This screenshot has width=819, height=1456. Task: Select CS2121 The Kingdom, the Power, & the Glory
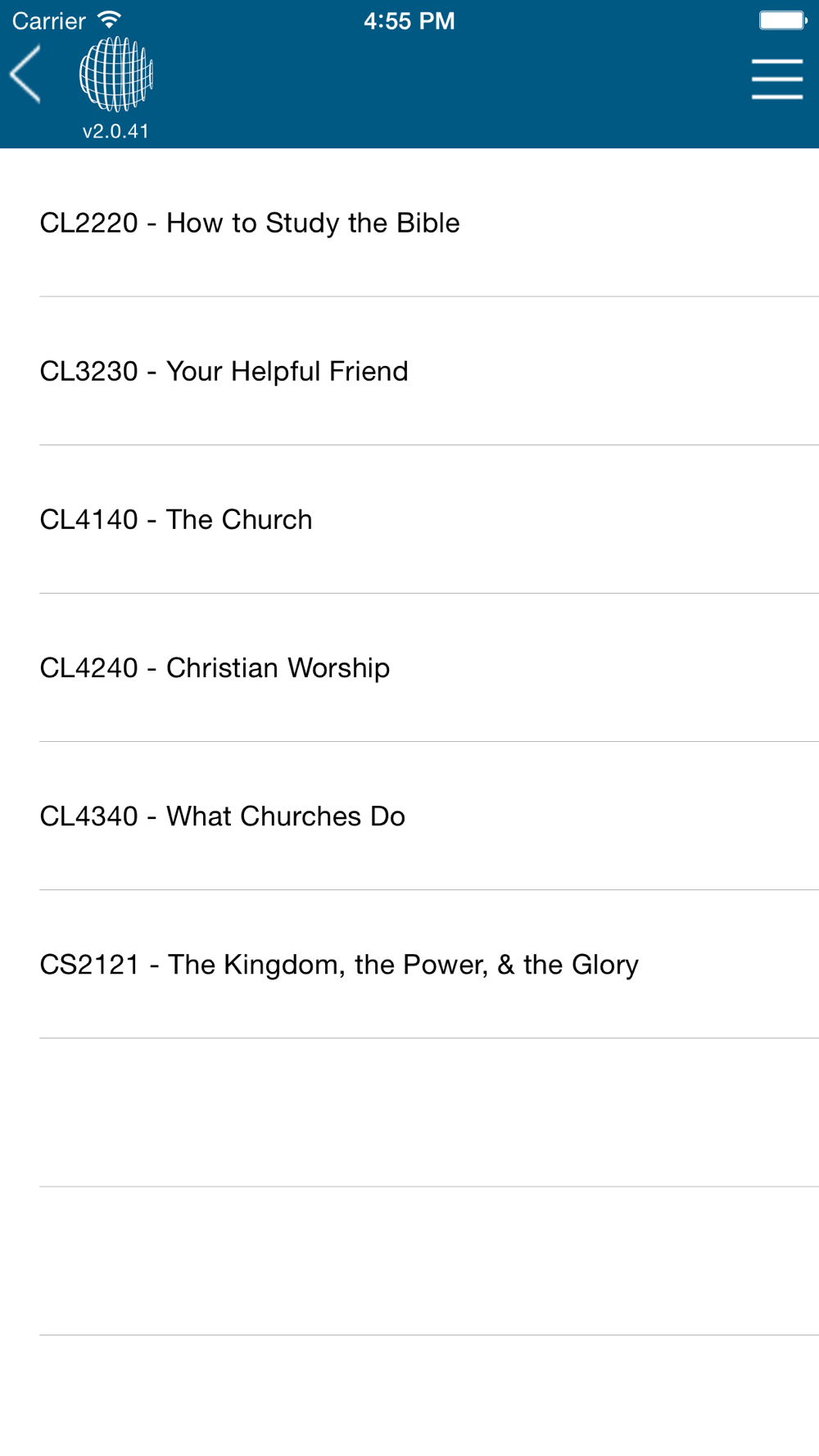409,964
